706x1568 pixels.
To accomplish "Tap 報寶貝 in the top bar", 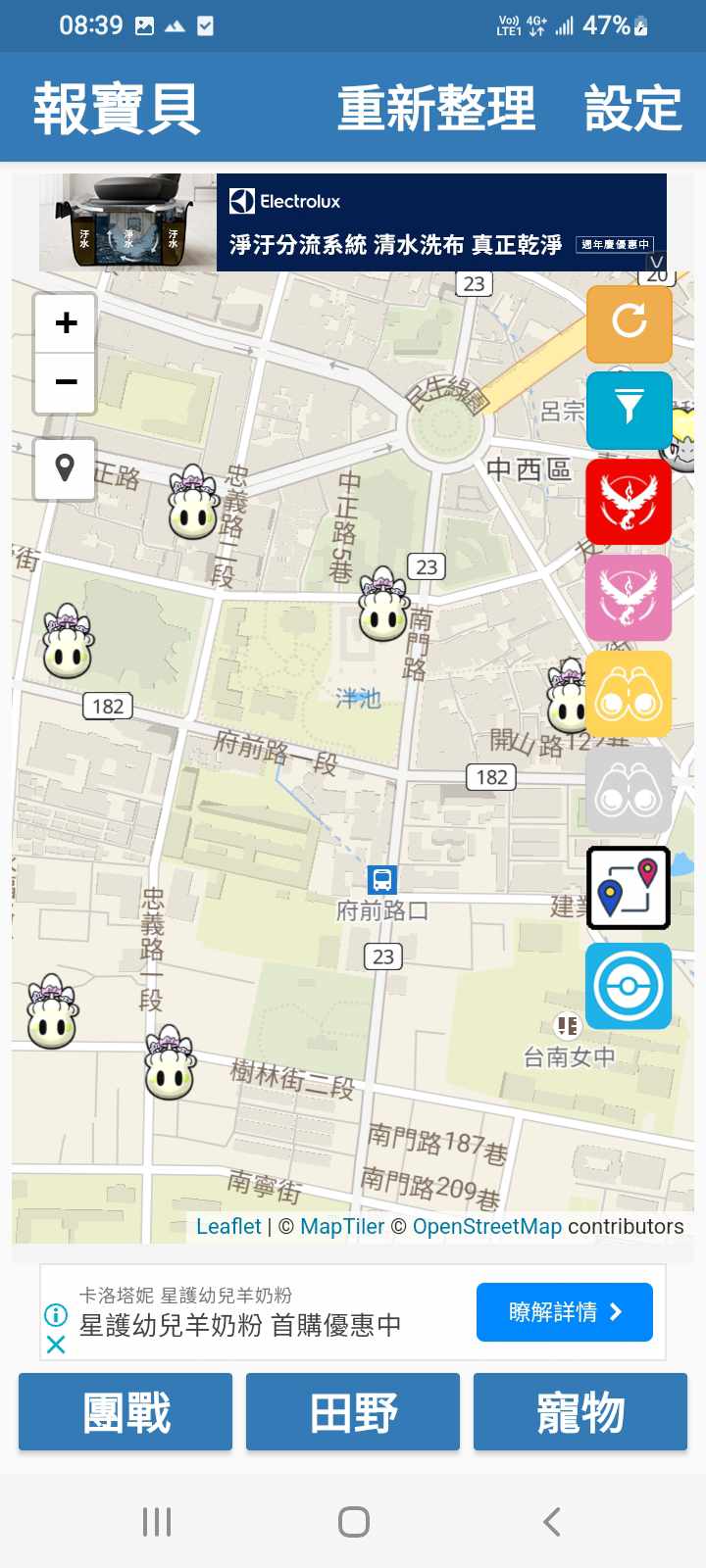I will [117, 108].
